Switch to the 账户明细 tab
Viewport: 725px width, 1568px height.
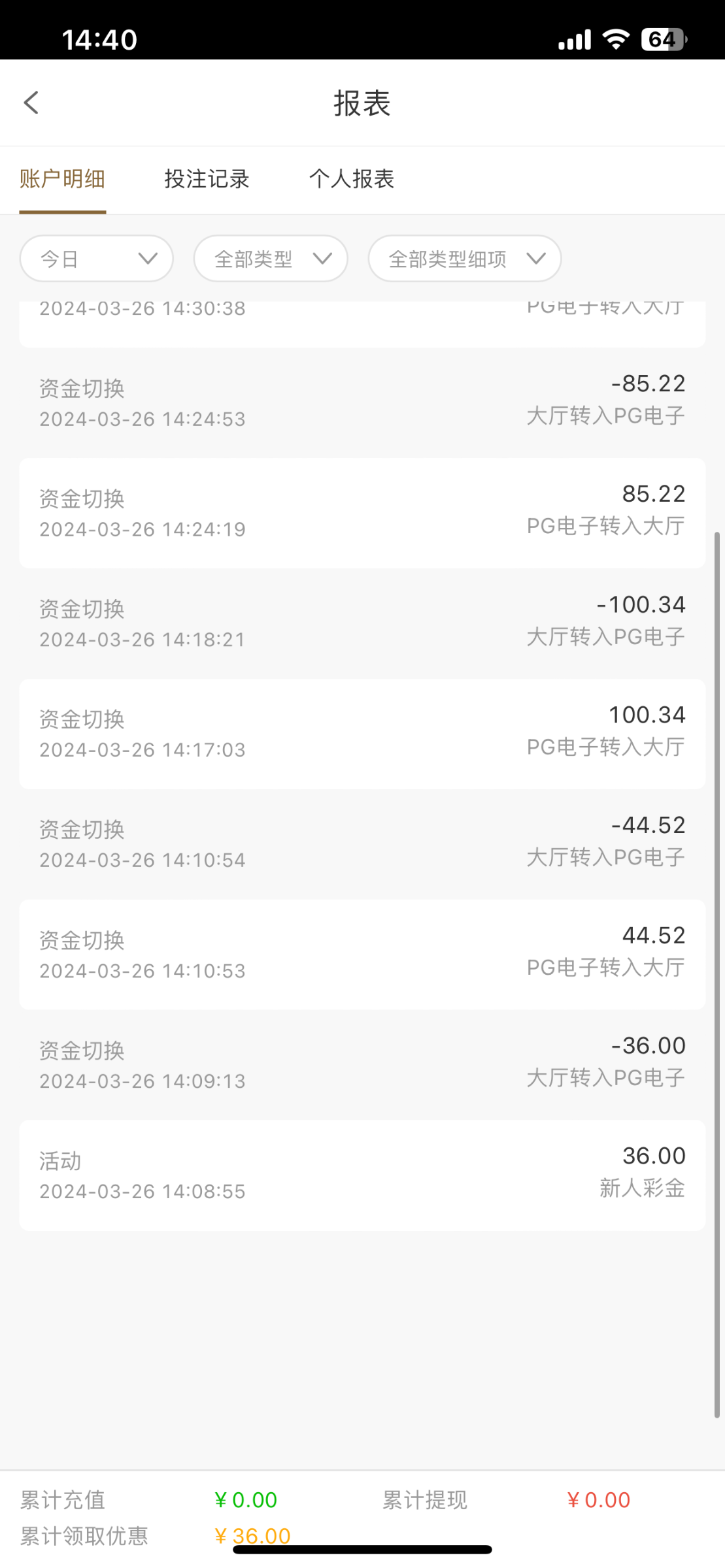(x=62, y=179)
